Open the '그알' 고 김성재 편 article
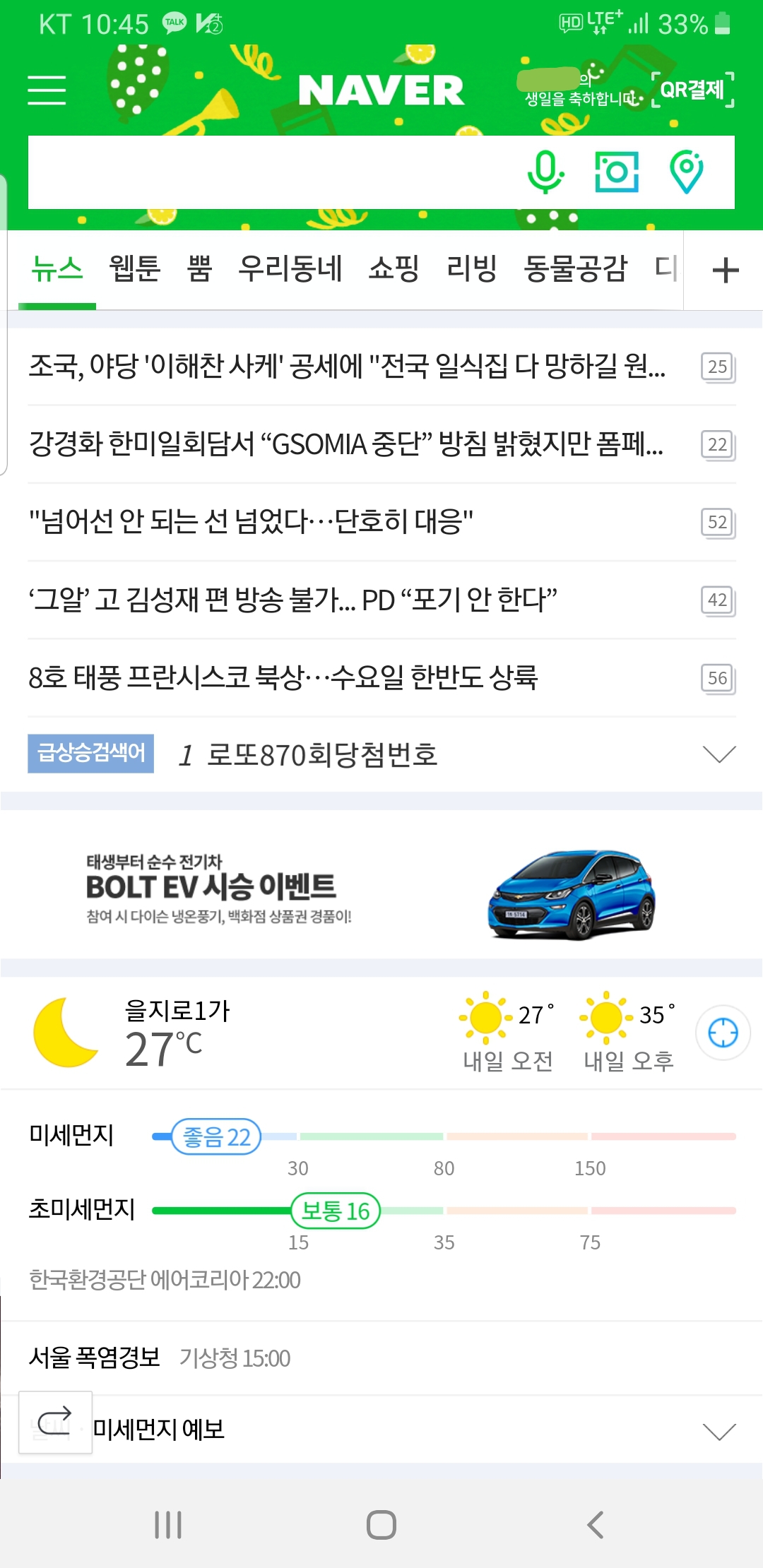This screenshot has width=763, height=1568. pyautogui.click(x=292, y=600)
